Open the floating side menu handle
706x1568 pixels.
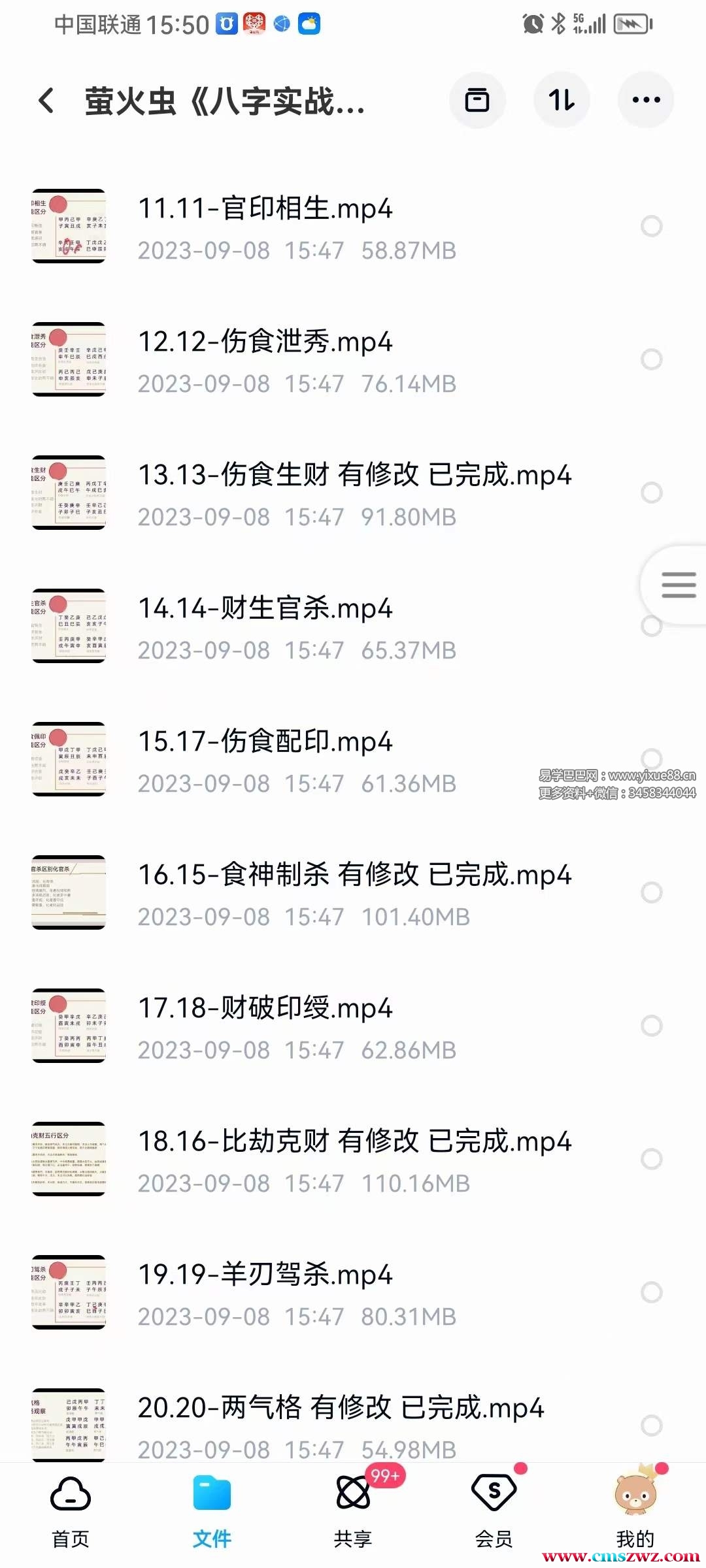(679, 585)
